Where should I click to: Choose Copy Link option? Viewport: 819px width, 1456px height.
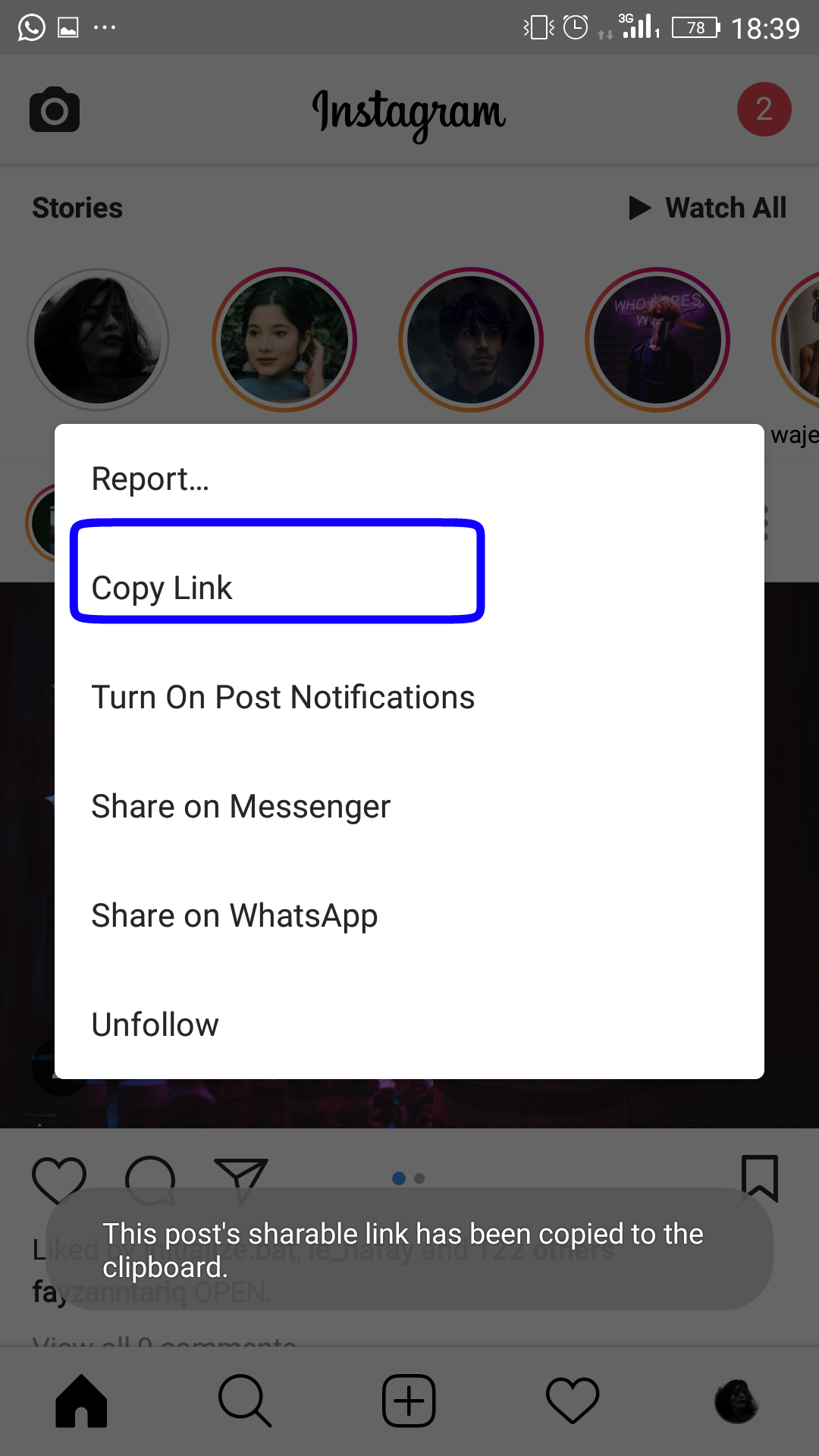(x=409, y=588)
